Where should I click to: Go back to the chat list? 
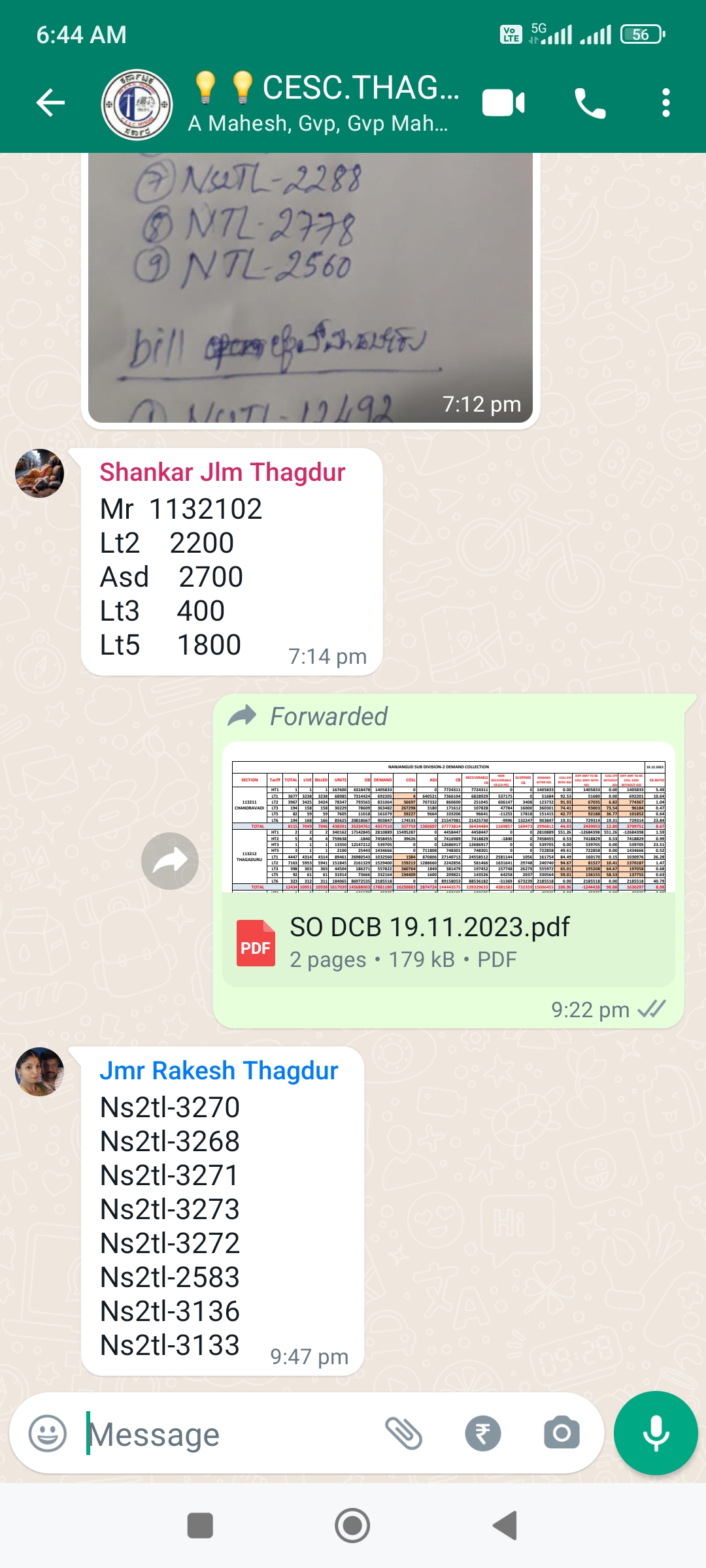[x=50, y=103]
